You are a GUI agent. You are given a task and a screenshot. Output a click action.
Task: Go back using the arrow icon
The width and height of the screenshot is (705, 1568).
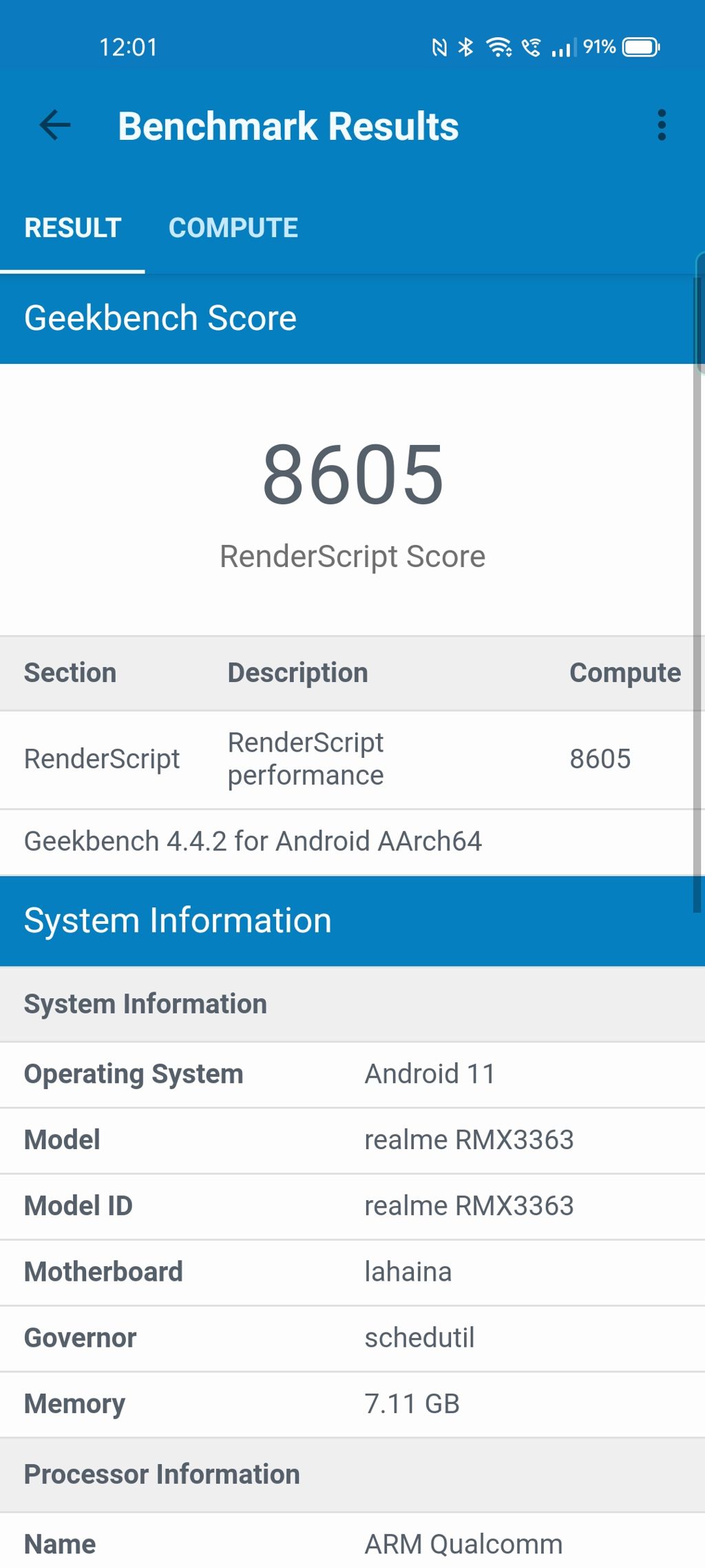(55, 125)
